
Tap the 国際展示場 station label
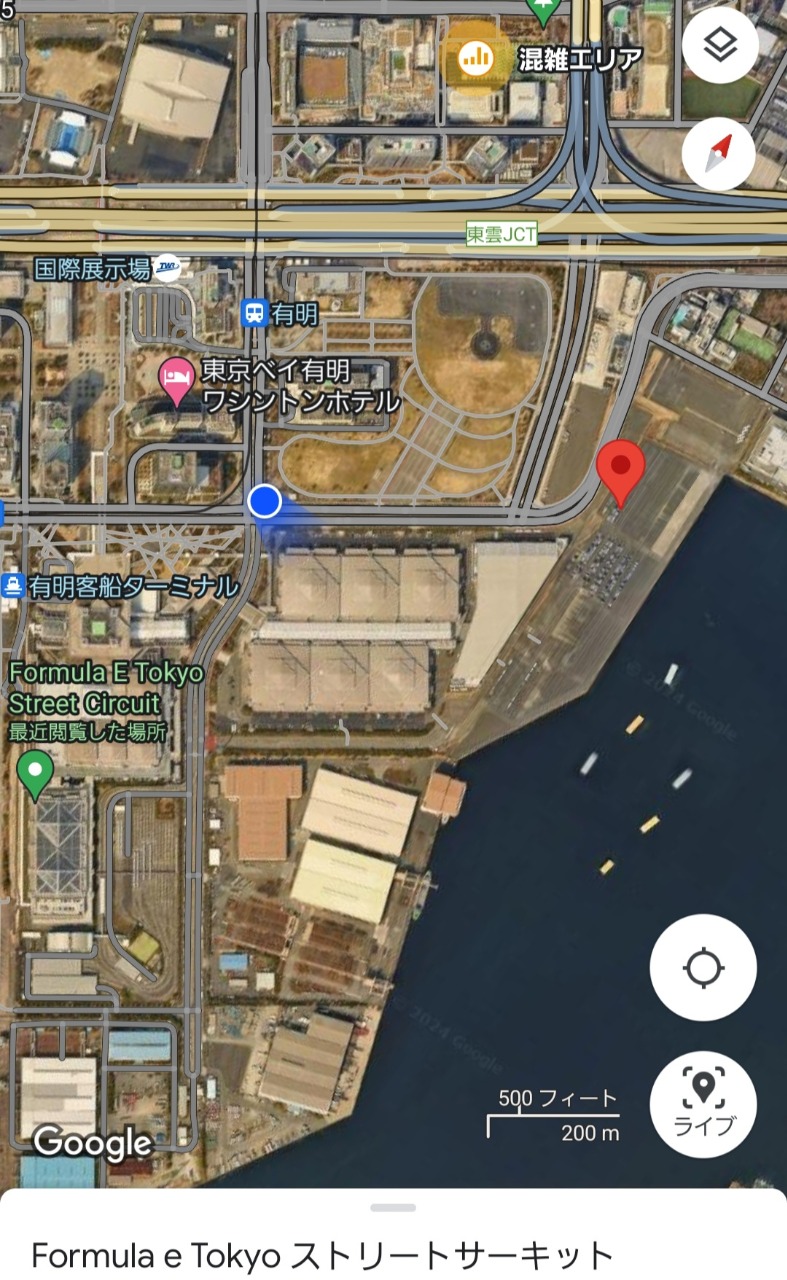pyautogui.click(x=91, y=268)
